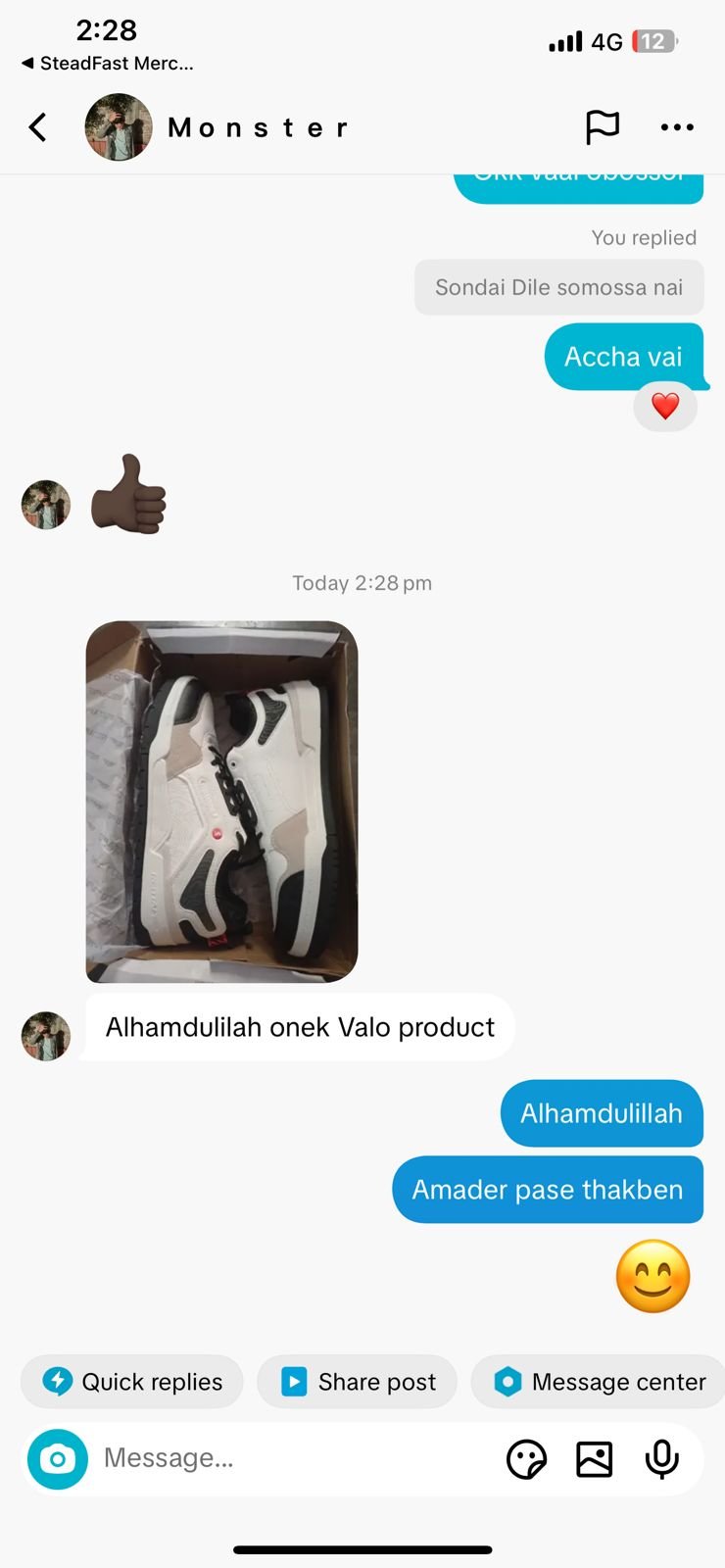
Task: Open Monster's profile picture in the header
Action: pyautogui.click(x=119, y=127)
